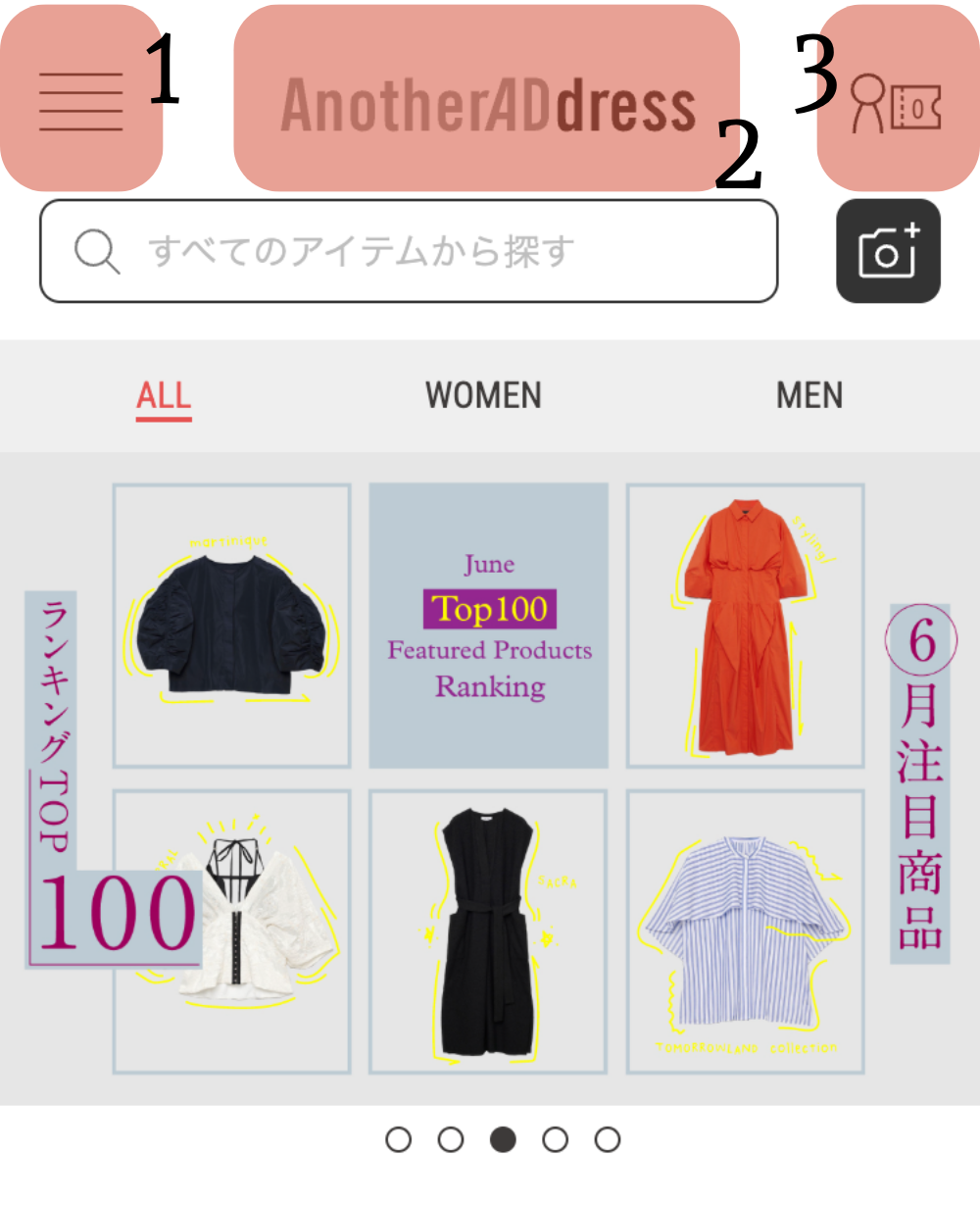Open the hamburger menu
980x1206 pixels.
pos(81,100)
